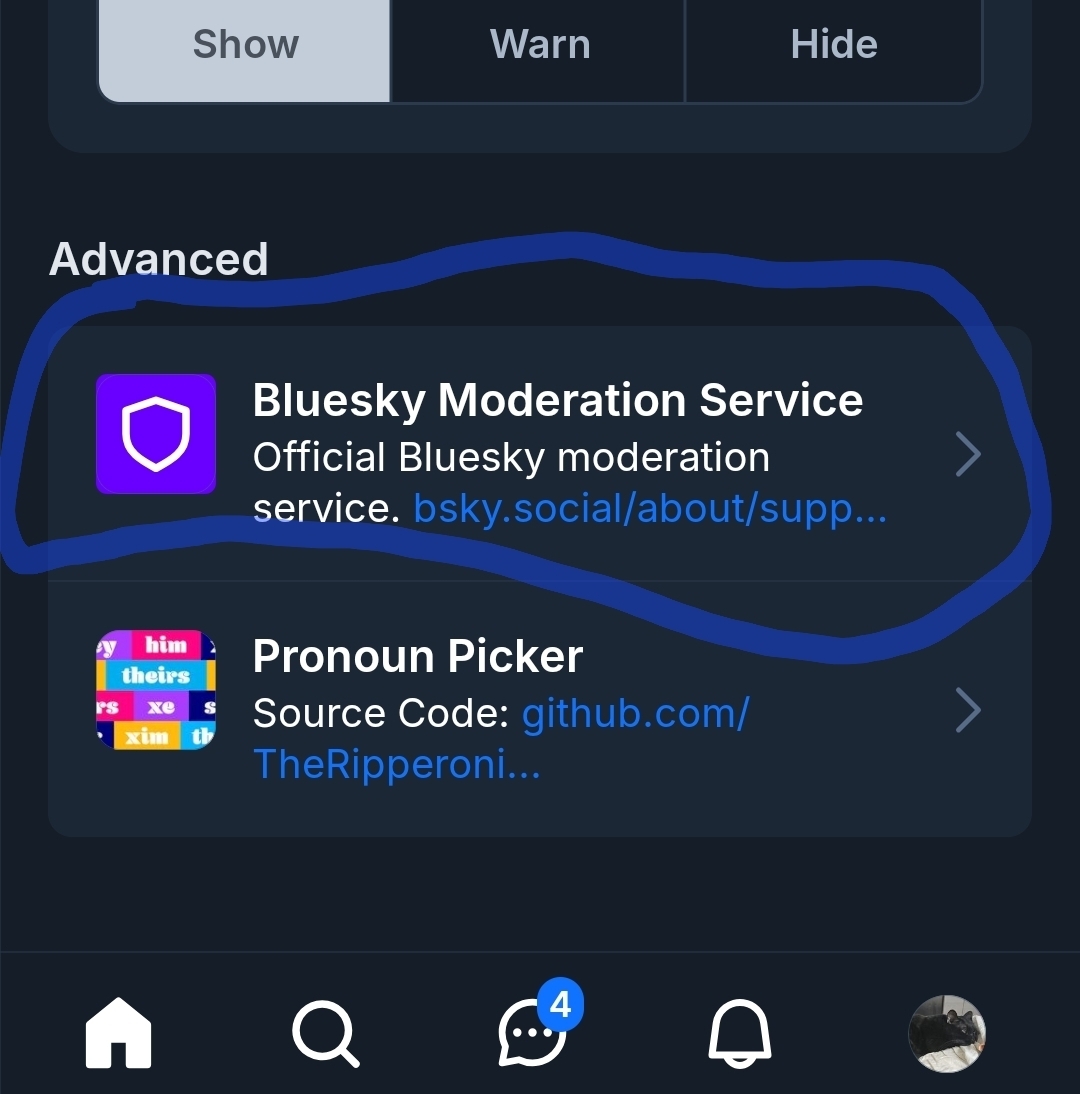This screenshot has width=1080, height=1094.
Task: Select the Hide option
Action: [833, 46]
